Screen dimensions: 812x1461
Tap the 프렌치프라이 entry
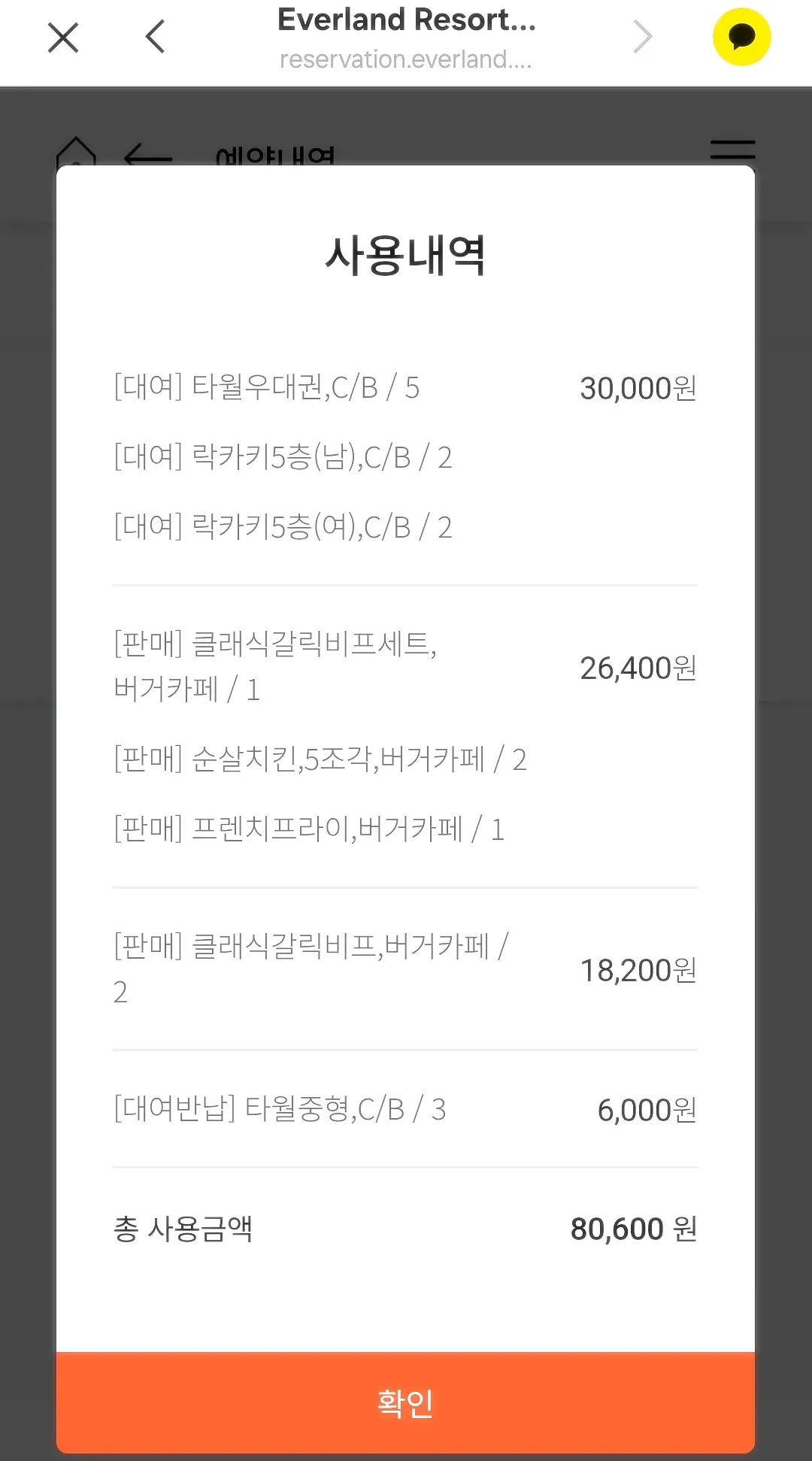pos(307,829)
